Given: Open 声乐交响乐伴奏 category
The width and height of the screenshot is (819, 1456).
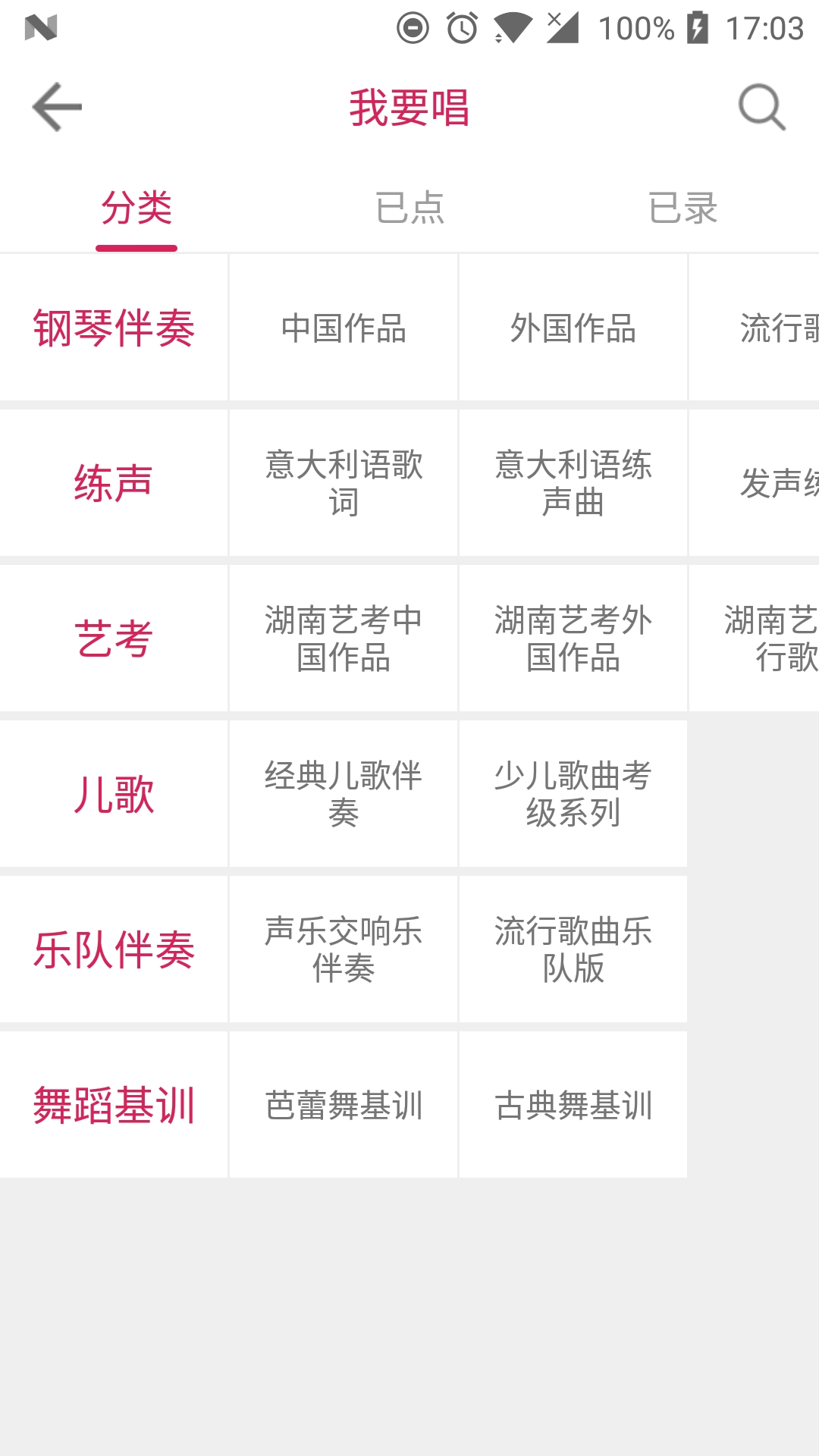Looking at the screenshot, I should pyautogui.click(x=344, y=949).
